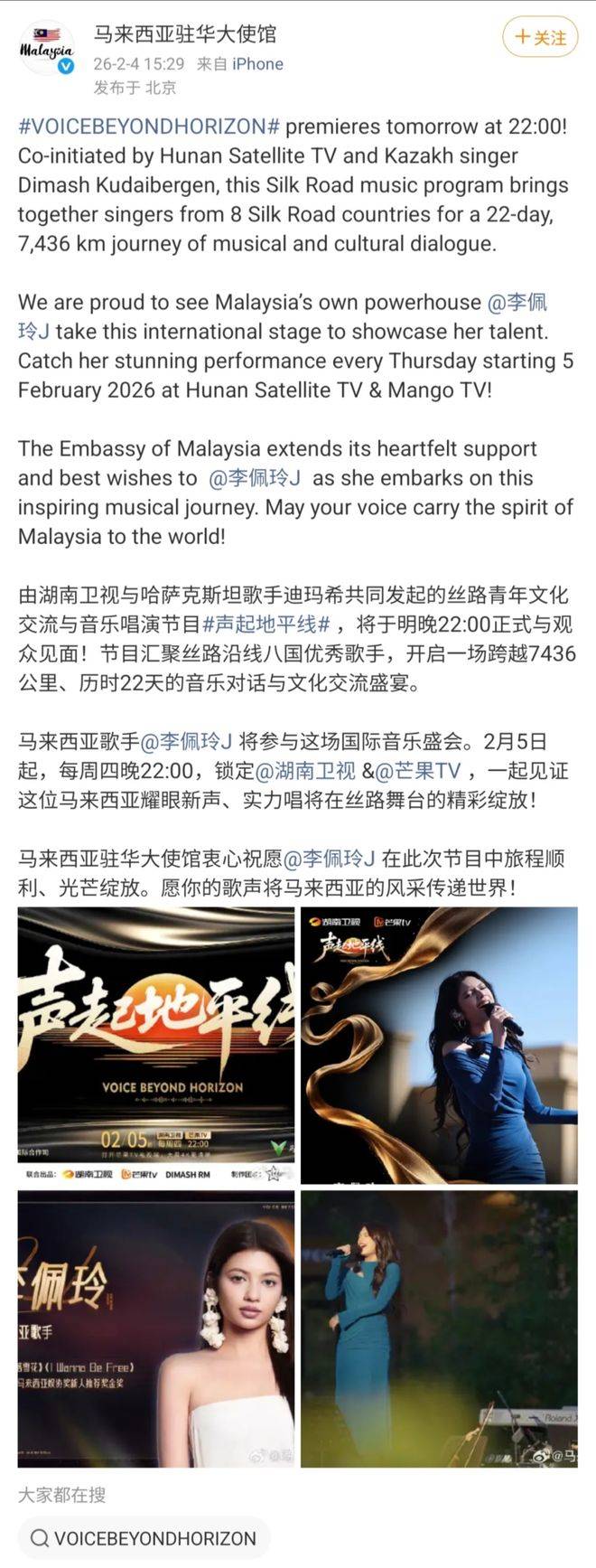Screen dimensions: 596x1568
Task: Open the Voice Beyond Horizon poster image
Action: pyautogui.click(x=156, y=1046)
